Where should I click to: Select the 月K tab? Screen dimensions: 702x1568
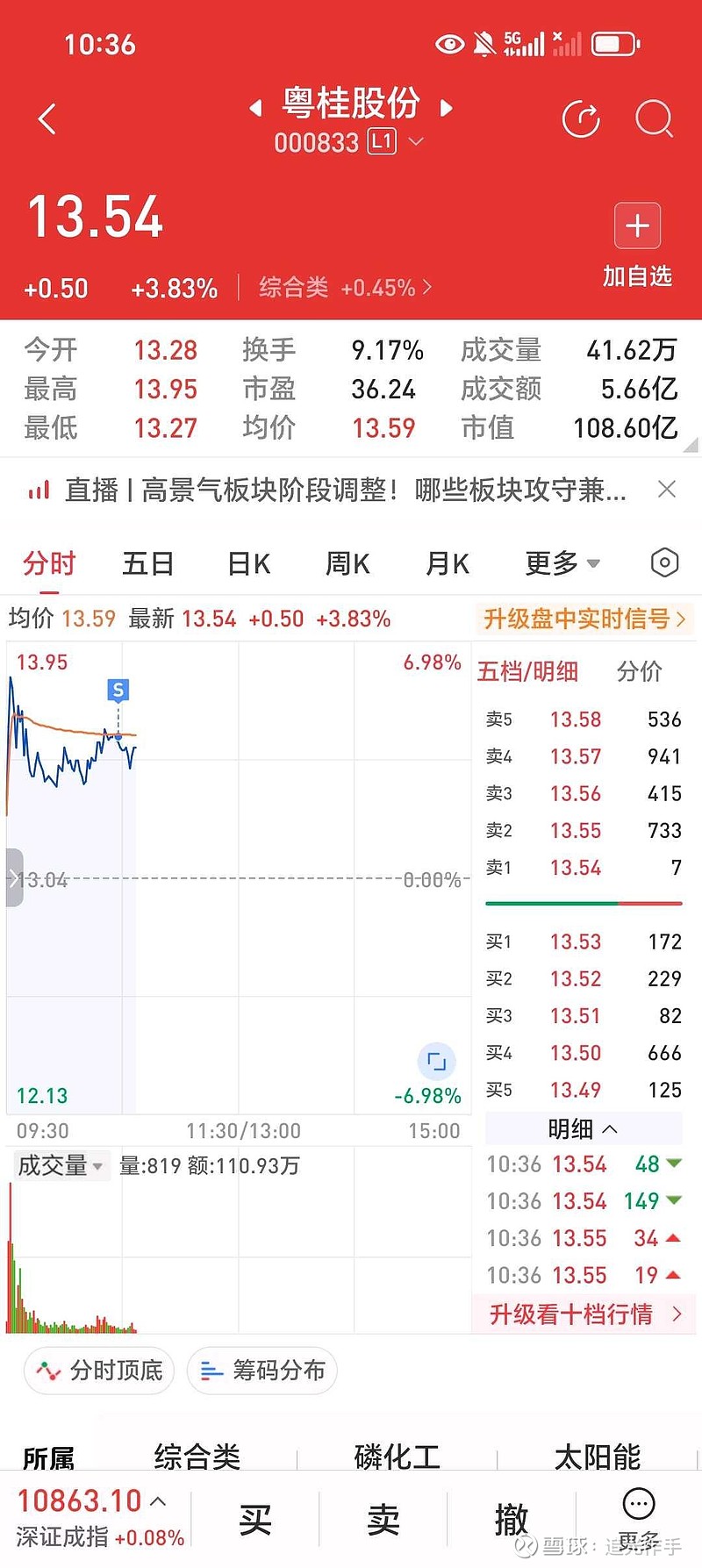[448, 563]
